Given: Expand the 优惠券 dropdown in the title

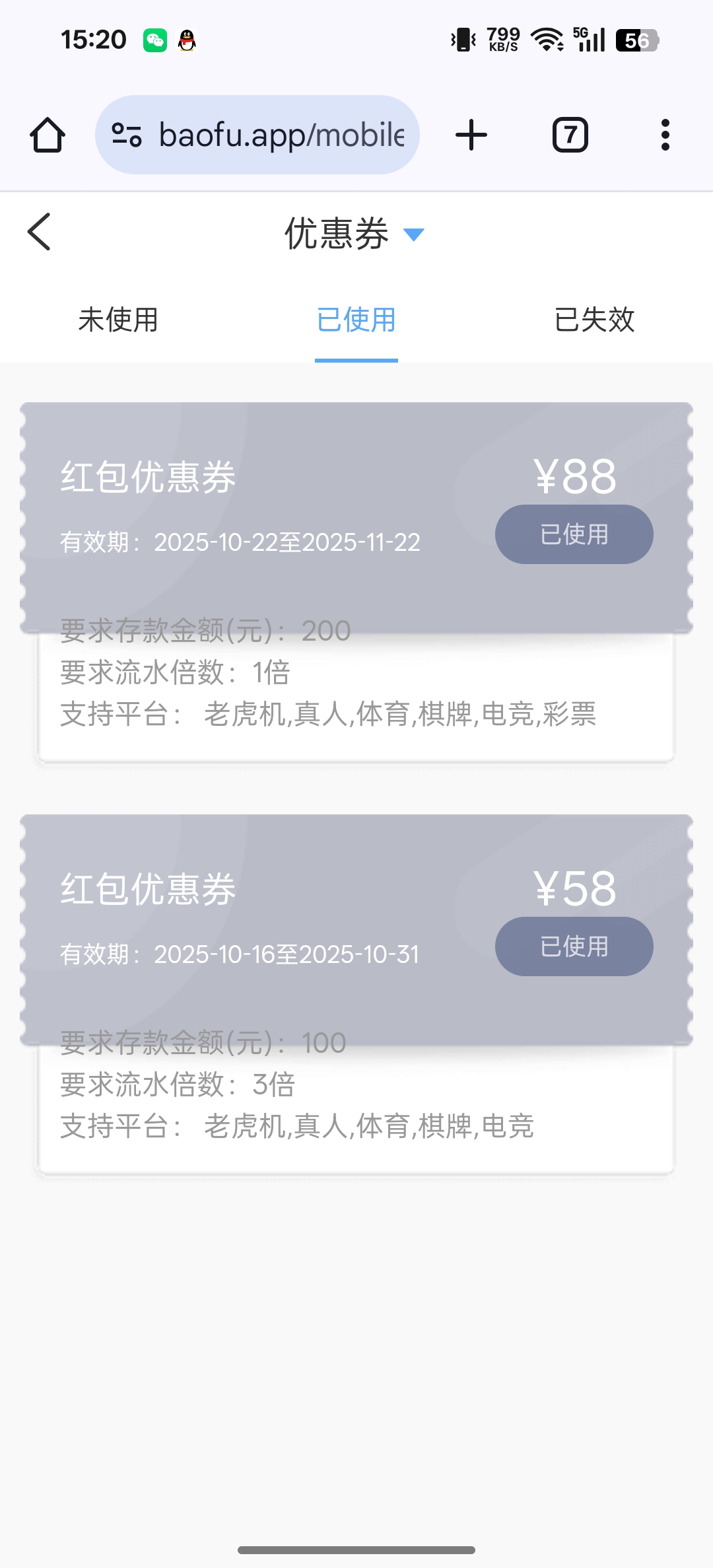Looking at the screenshot, I should 413,234.
